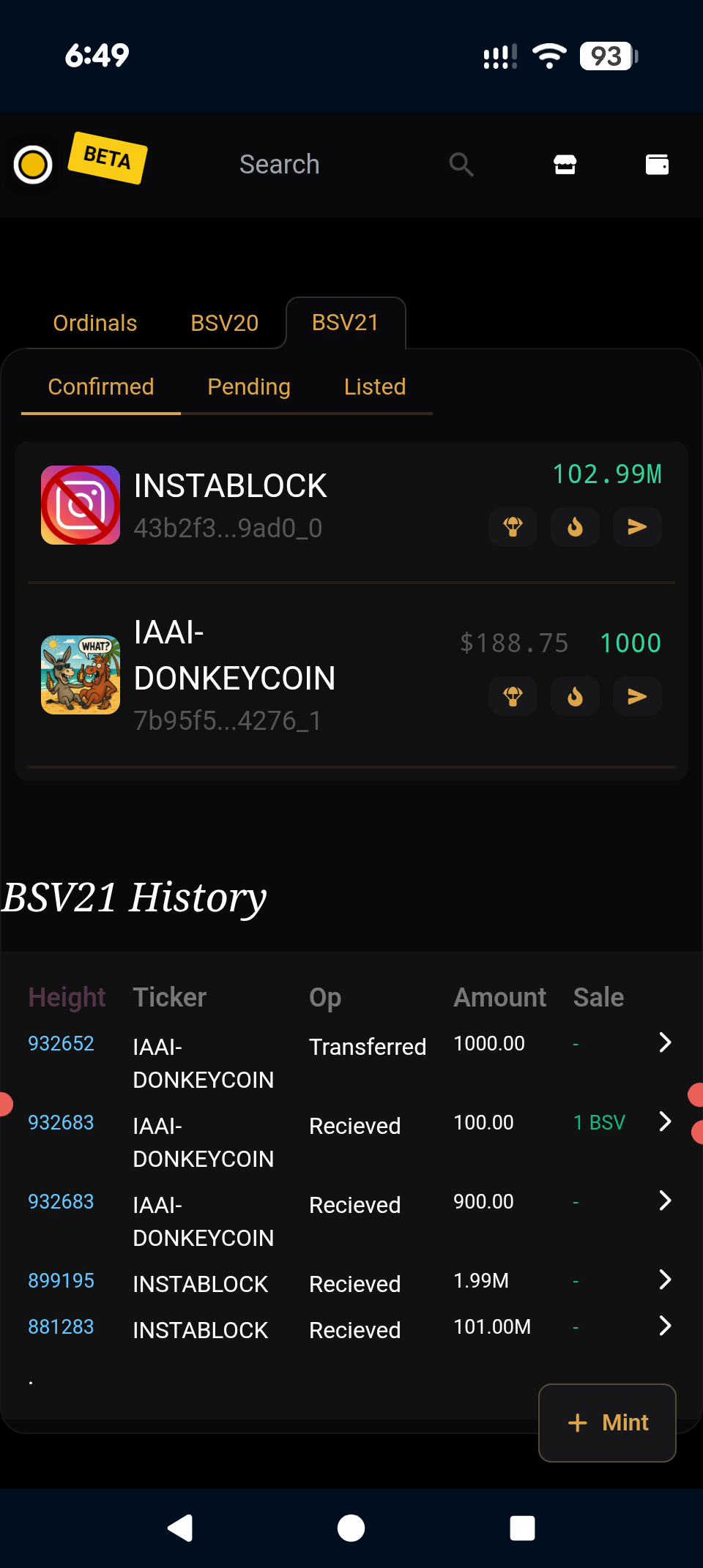This screenshot has width=703, height=1568.
Task: Go back with system back button
Action: pos(180,1528)
